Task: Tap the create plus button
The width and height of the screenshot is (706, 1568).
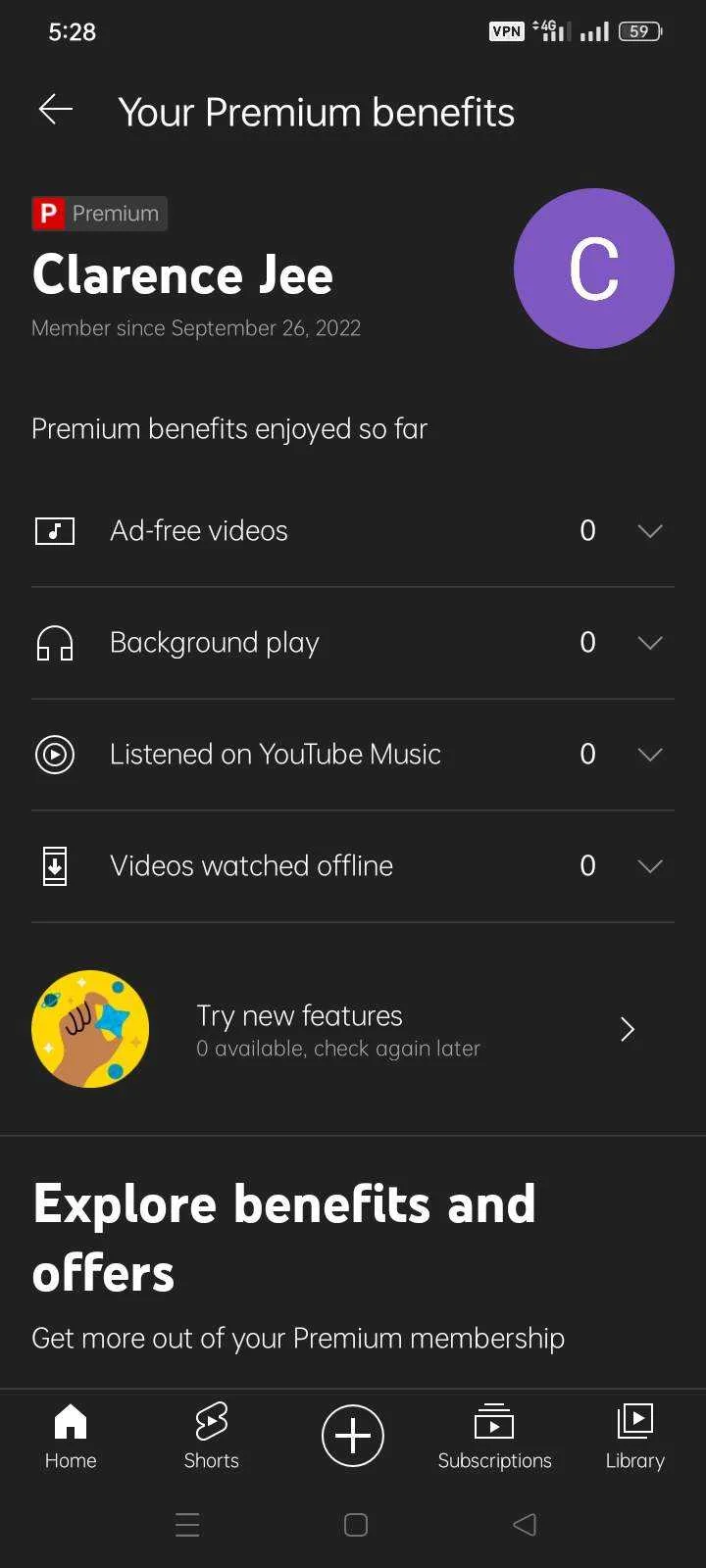Action: 353,1436
